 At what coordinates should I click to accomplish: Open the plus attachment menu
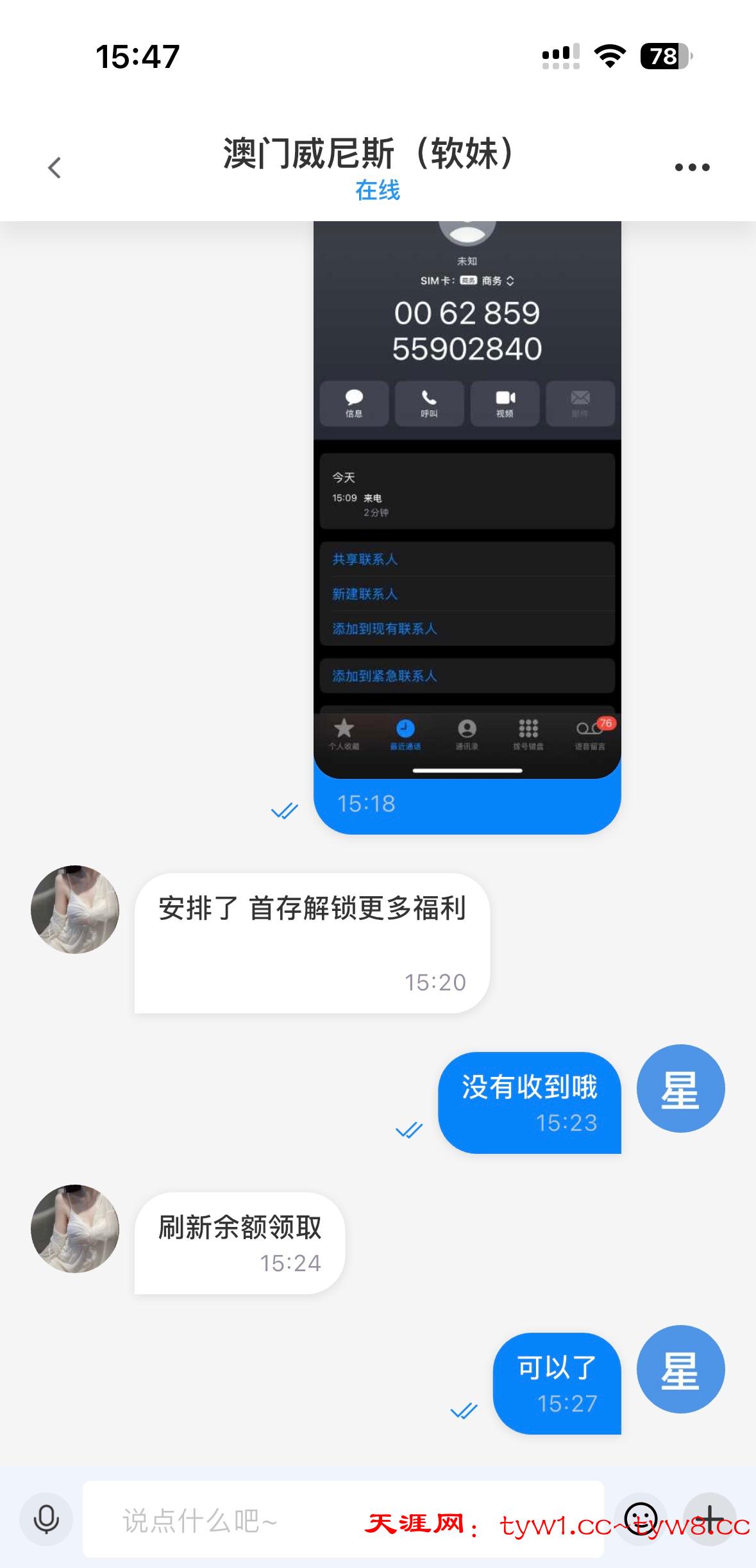pos(709,1519)
